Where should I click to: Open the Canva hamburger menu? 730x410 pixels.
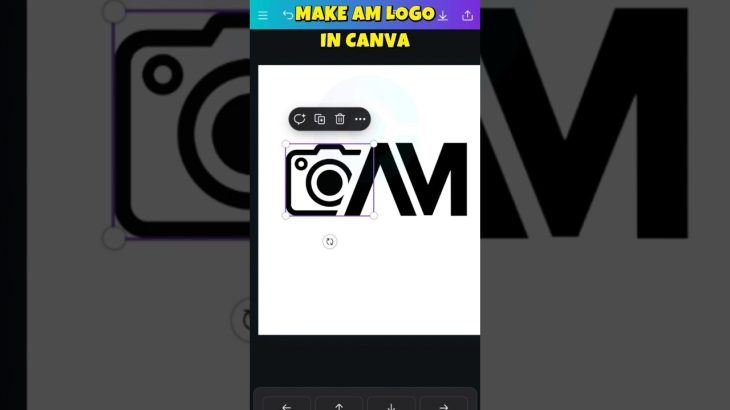263,15
